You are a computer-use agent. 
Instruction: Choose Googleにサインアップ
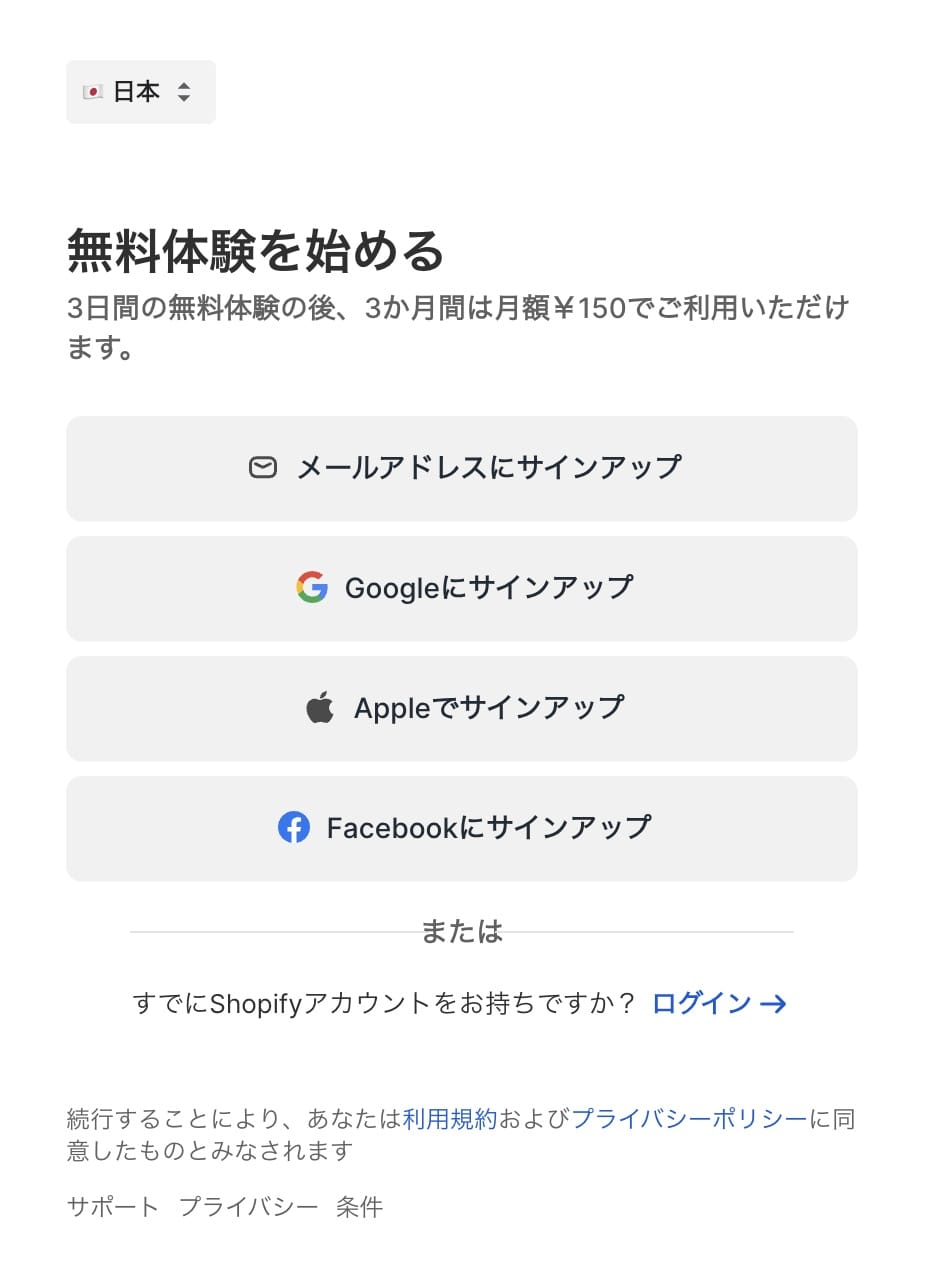tap(462, 587)
